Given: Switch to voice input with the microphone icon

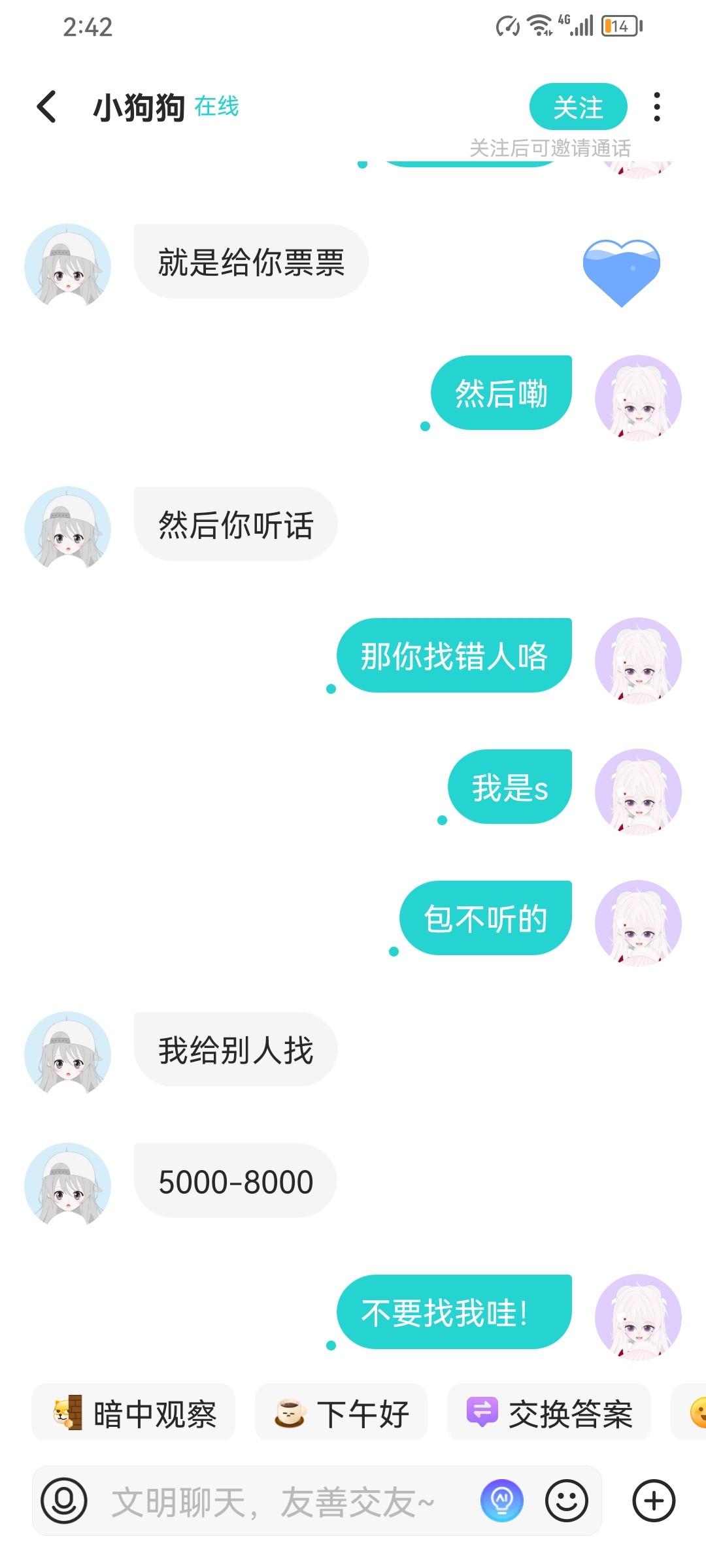Looking at the screenshot, I should (64, 1501).
